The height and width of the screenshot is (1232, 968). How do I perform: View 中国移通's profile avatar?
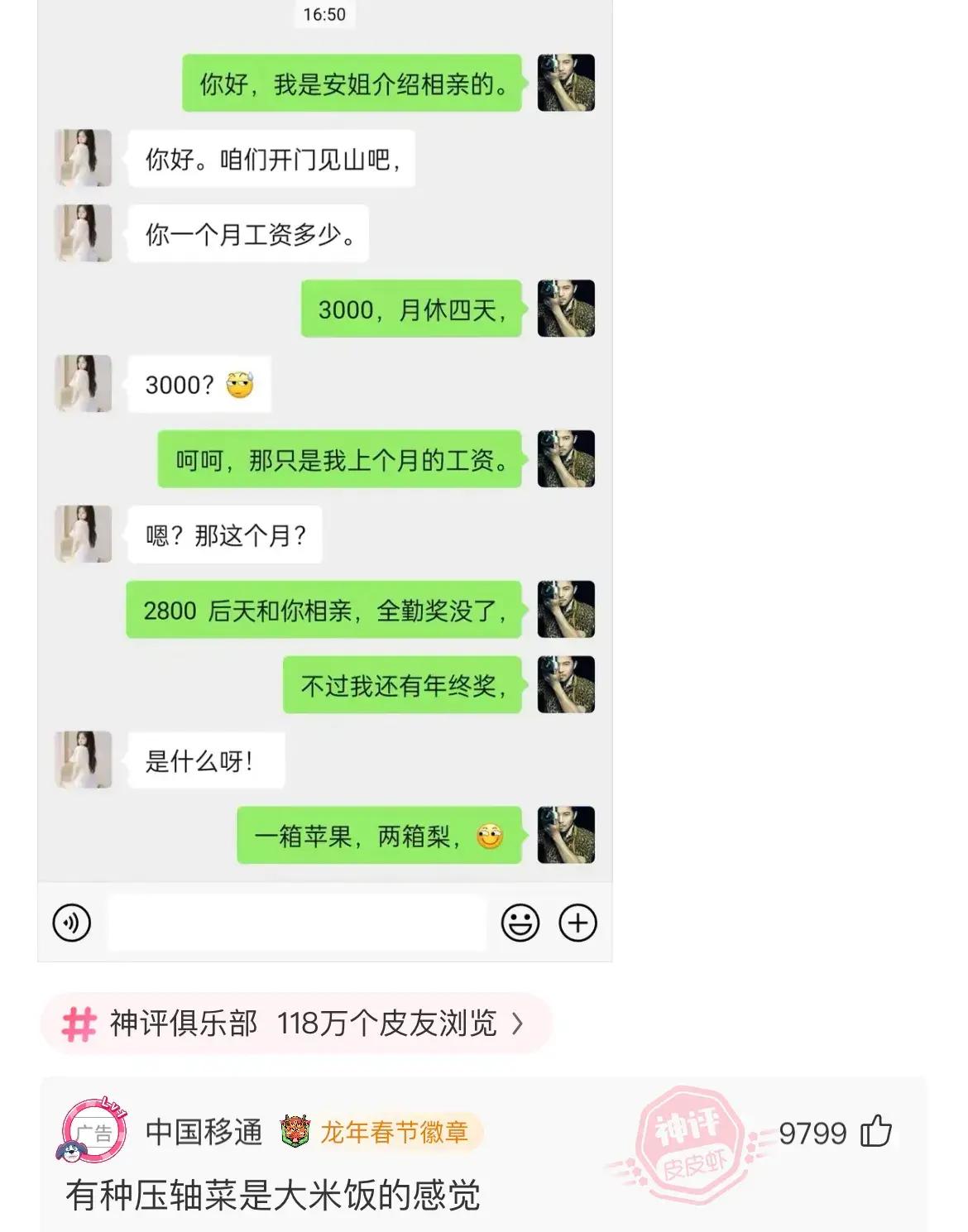93,1131
